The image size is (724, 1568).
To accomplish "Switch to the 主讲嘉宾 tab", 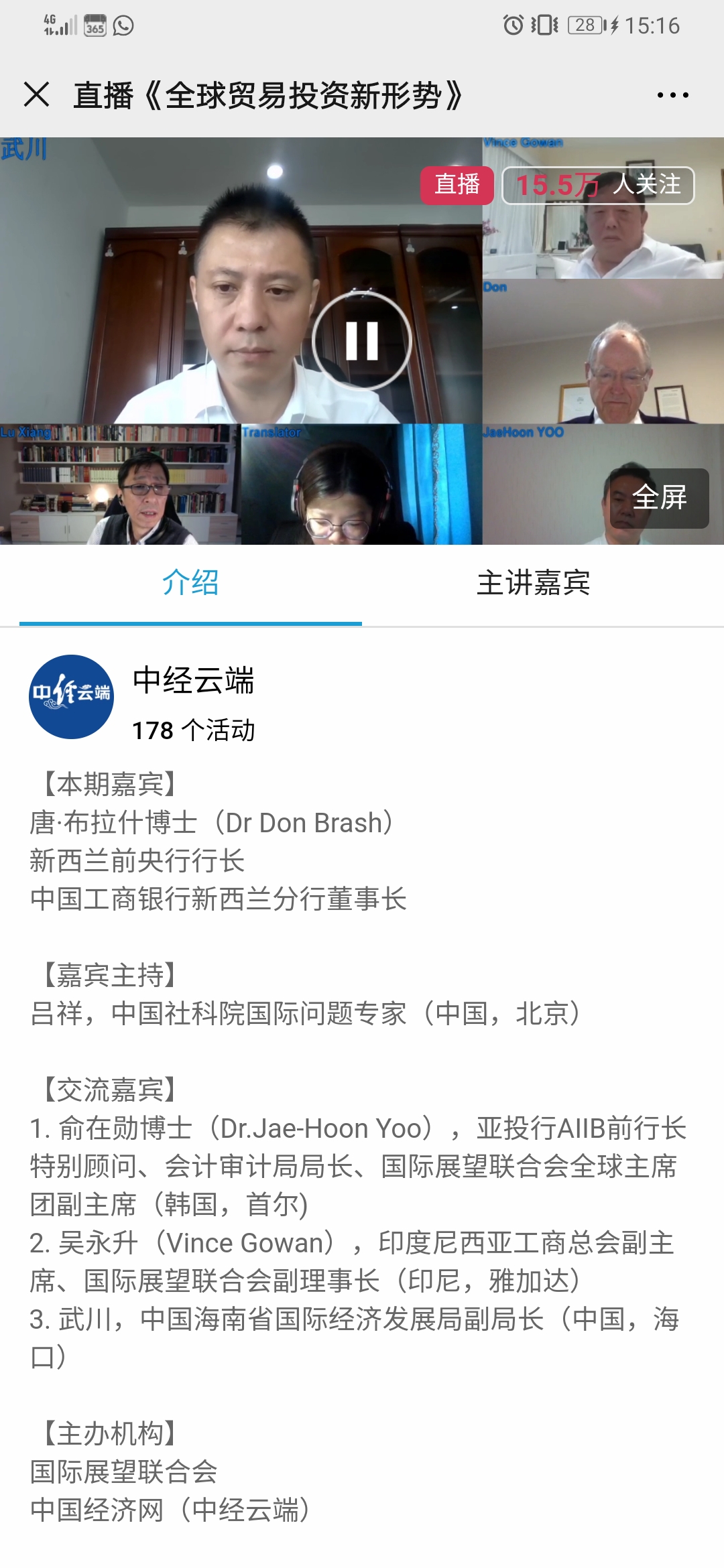I will tap(533, 583).
